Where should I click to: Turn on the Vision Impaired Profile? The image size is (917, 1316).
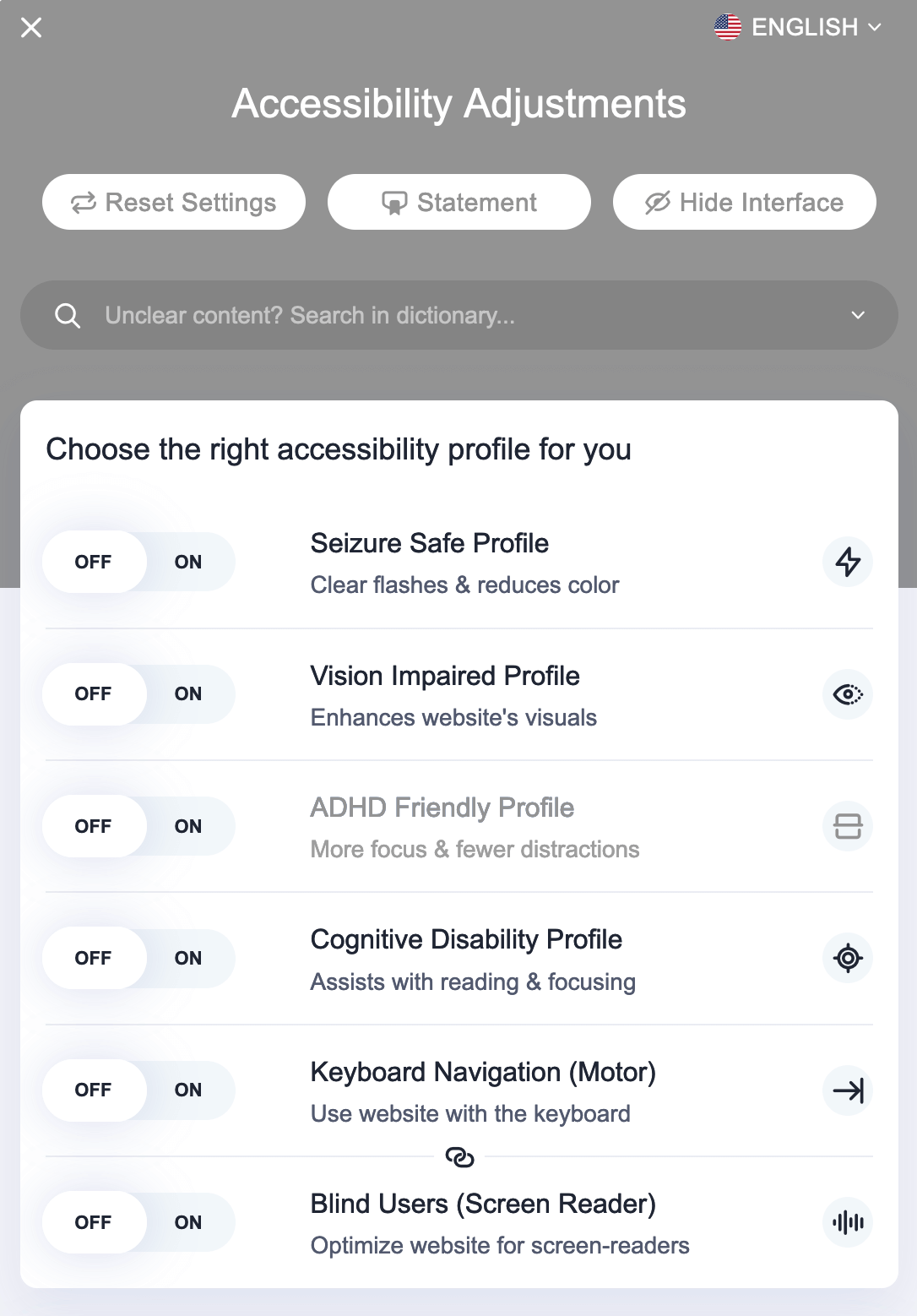click(x=189, y=694)
